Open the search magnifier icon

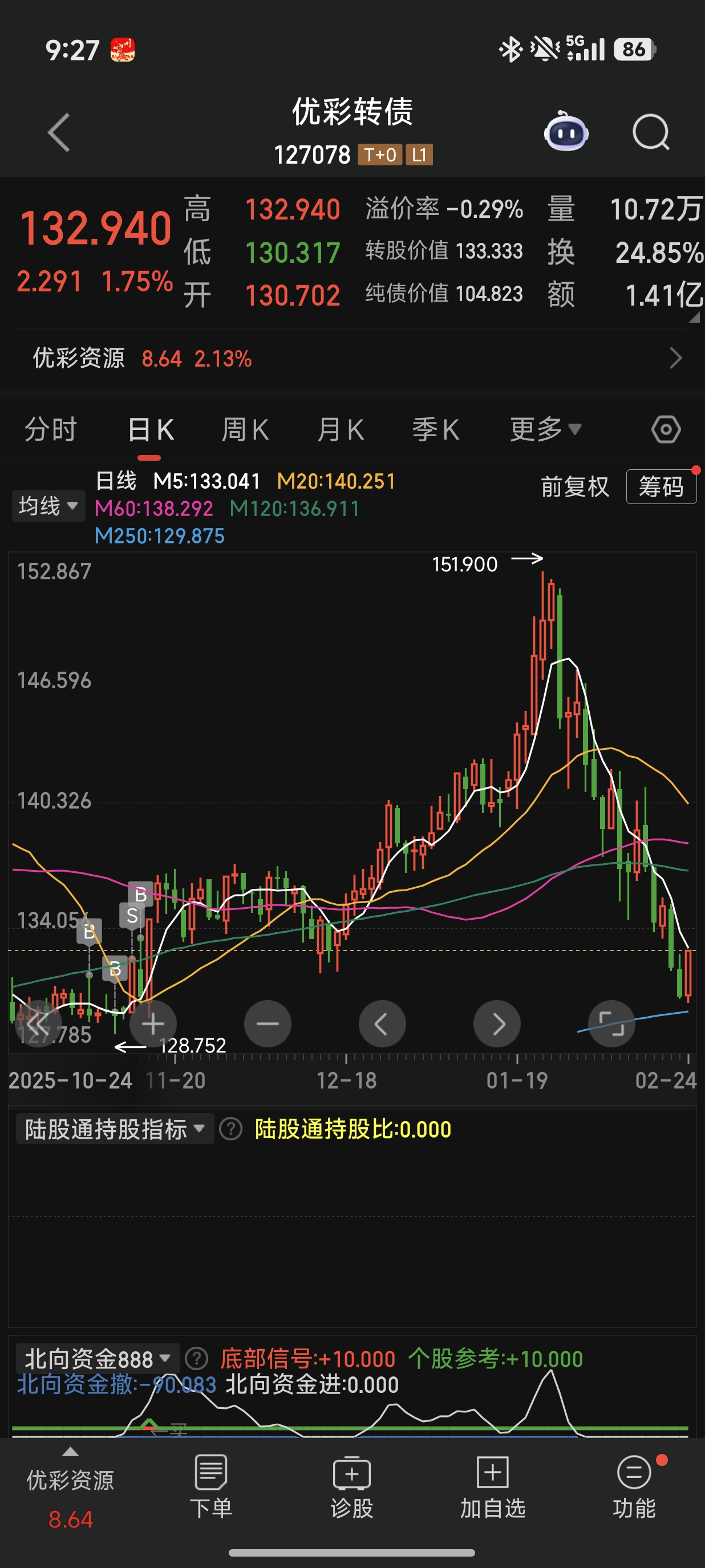(x=651, y=132)
